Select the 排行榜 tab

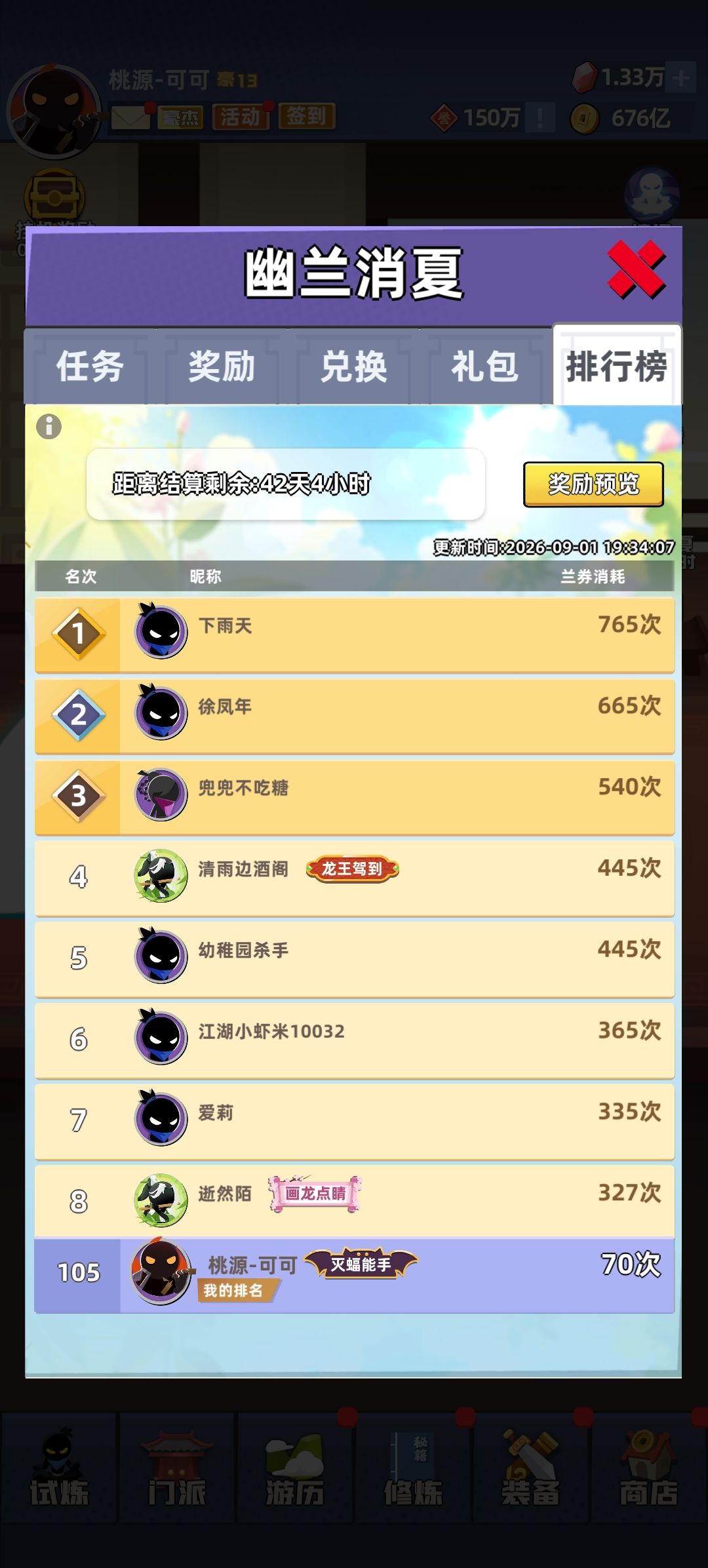point(617,364)
